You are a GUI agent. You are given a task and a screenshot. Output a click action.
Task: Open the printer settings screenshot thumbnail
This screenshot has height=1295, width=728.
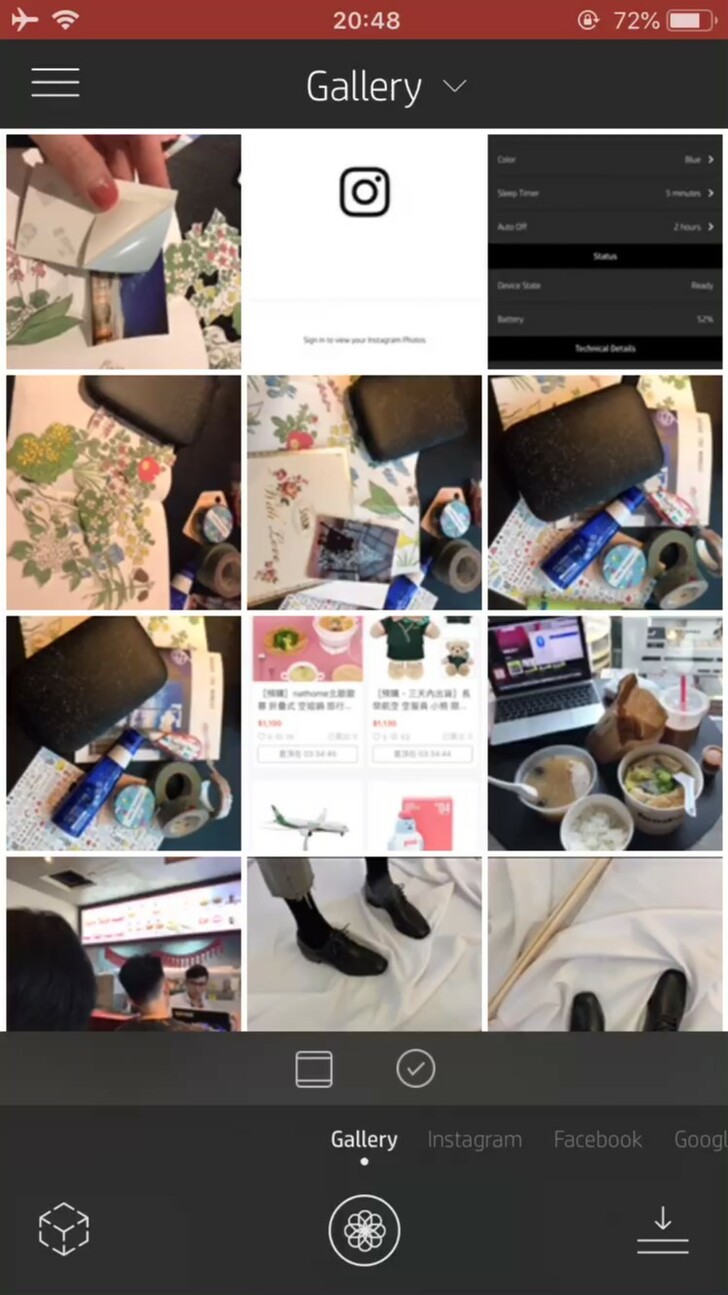(x=605, y=251)
